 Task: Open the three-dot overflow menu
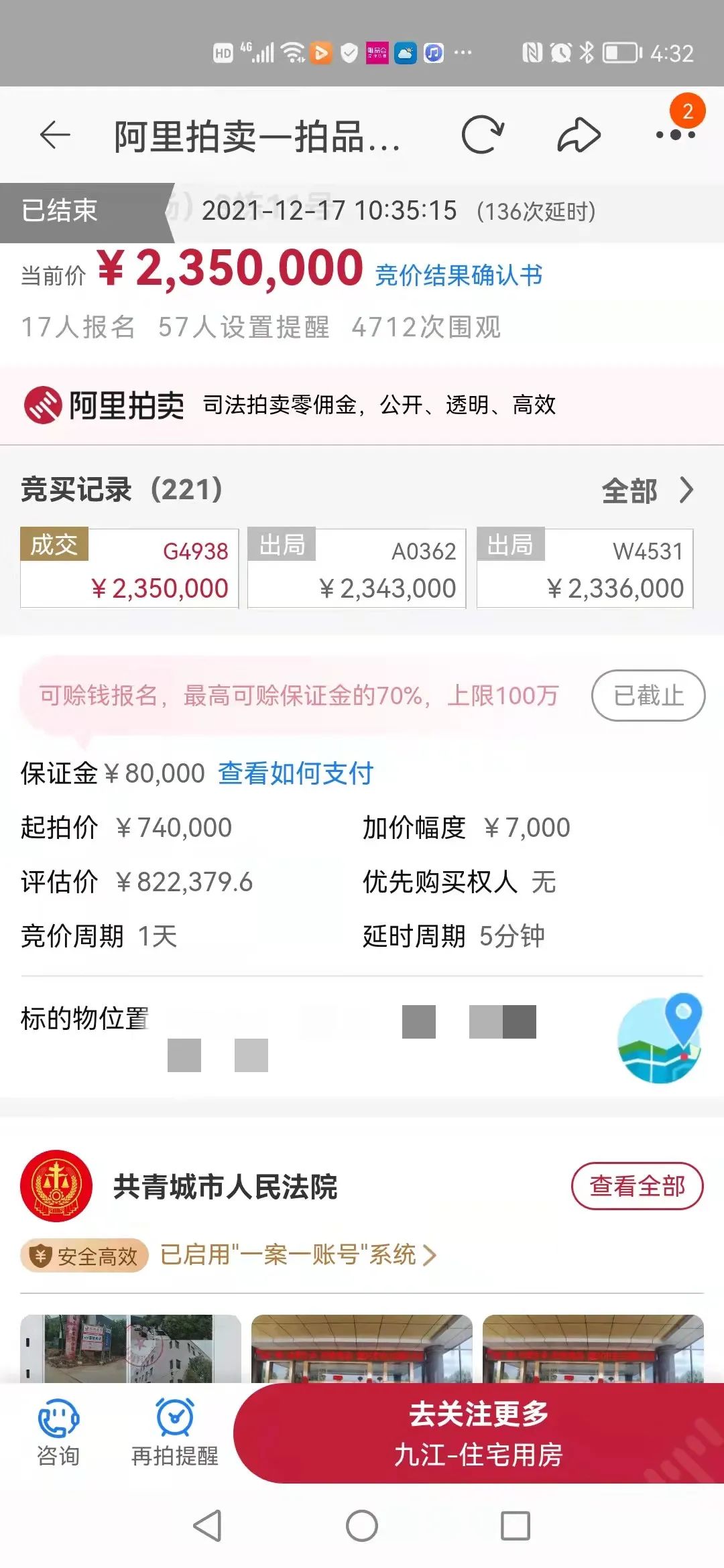675,135
